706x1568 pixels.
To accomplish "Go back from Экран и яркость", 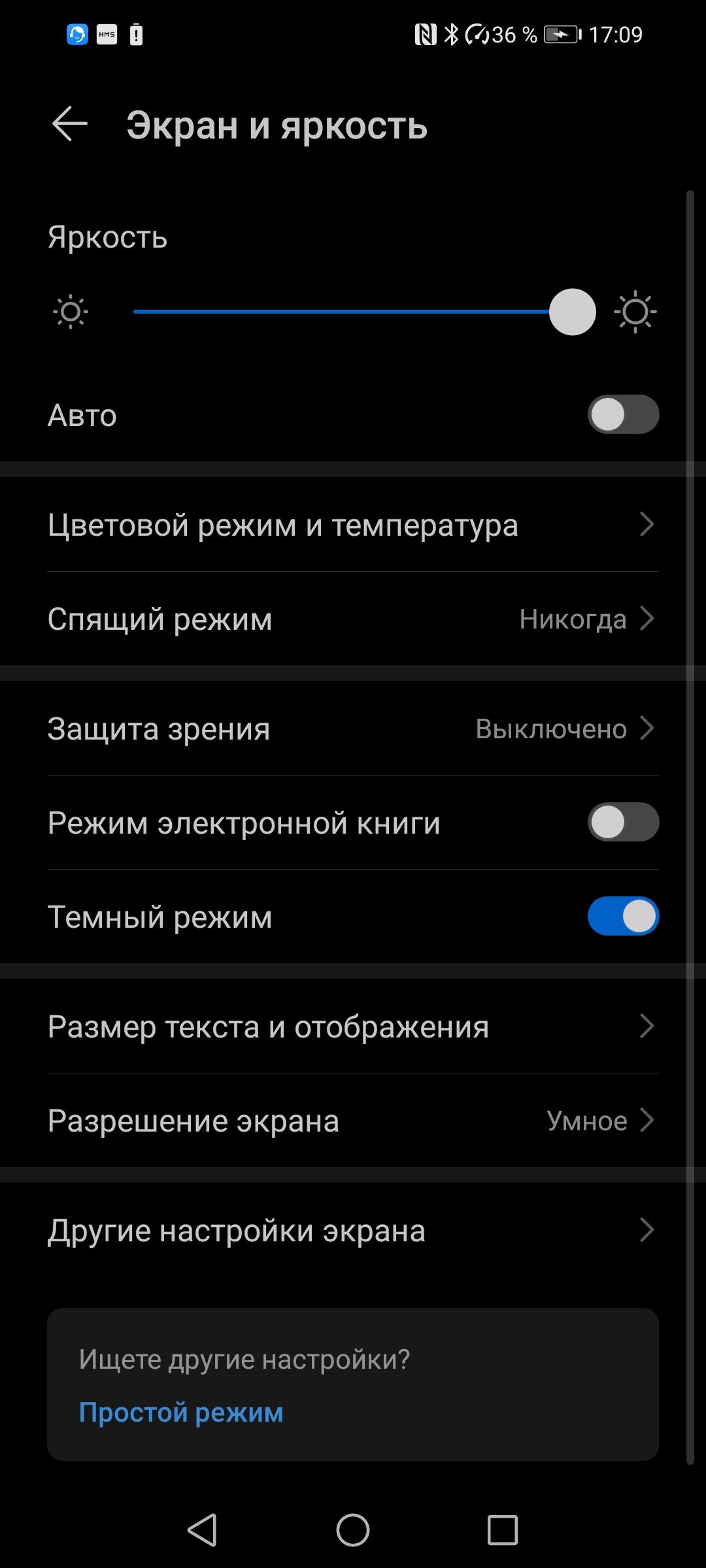I will (70, 124).
